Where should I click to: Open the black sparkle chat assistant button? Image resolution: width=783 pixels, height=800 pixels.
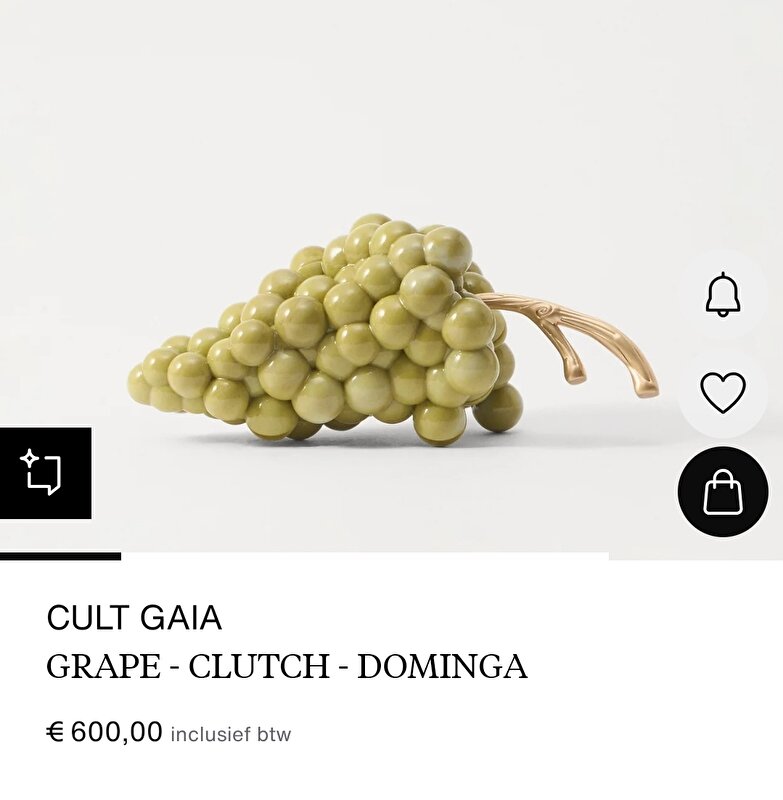pyautogui.click(x=44, y=473)
